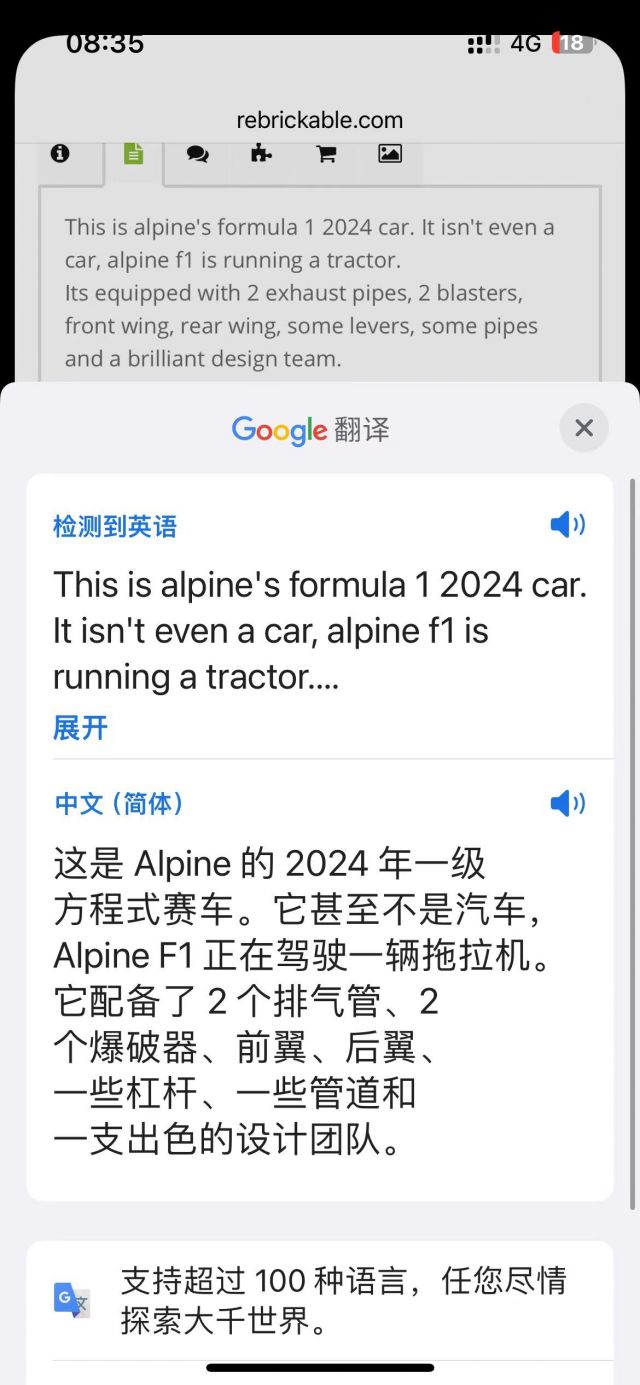This screenshot has height=1385, width=640.
Task: Open the parts puzzle-piece tab
Action: tap(261, 153)
